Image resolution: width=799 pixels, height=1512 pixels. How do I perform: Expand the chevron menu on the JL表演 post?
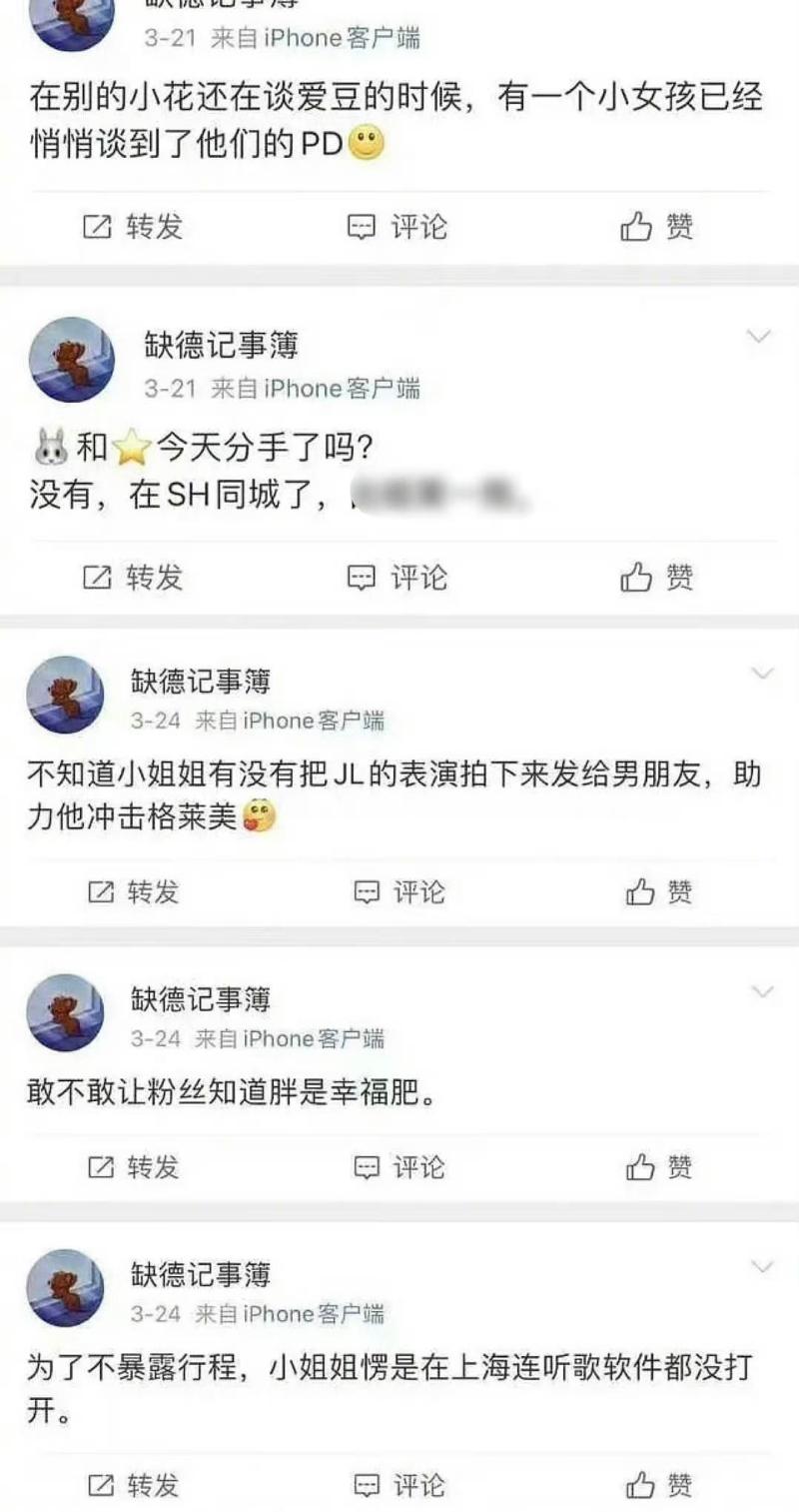(762, 674)
